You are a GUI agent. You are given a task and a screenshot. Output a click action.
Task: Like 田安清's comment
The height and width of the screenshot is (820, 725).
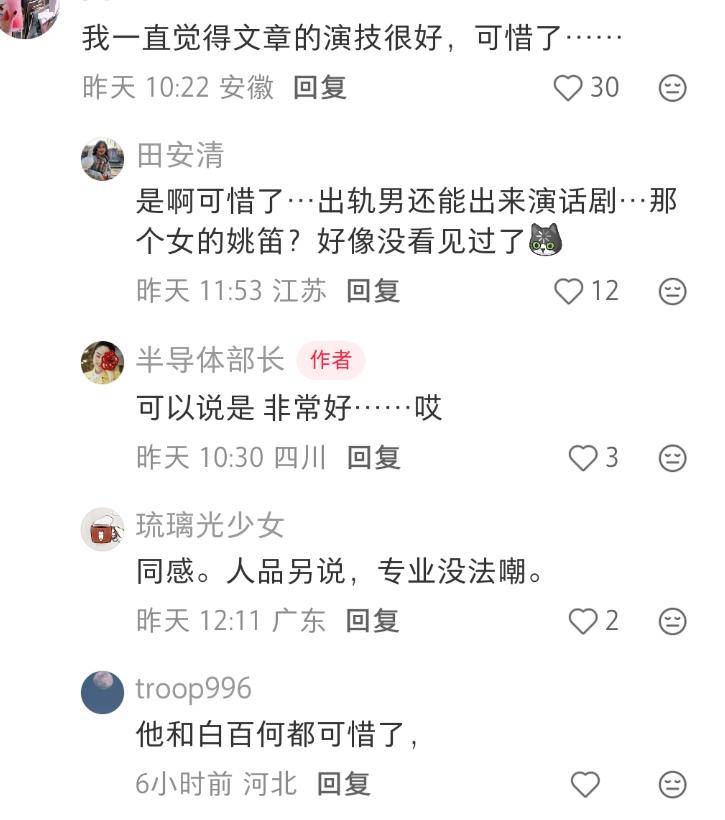(569, 291)
